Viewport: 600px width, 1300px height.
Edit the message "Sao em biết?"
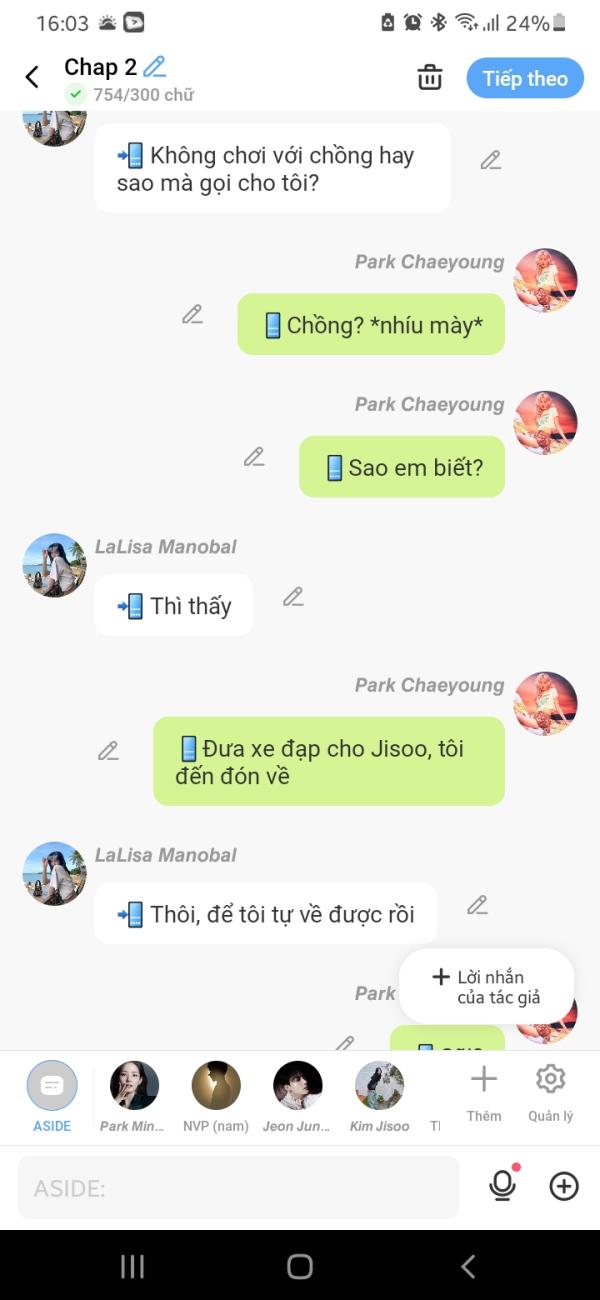[254, 457]
